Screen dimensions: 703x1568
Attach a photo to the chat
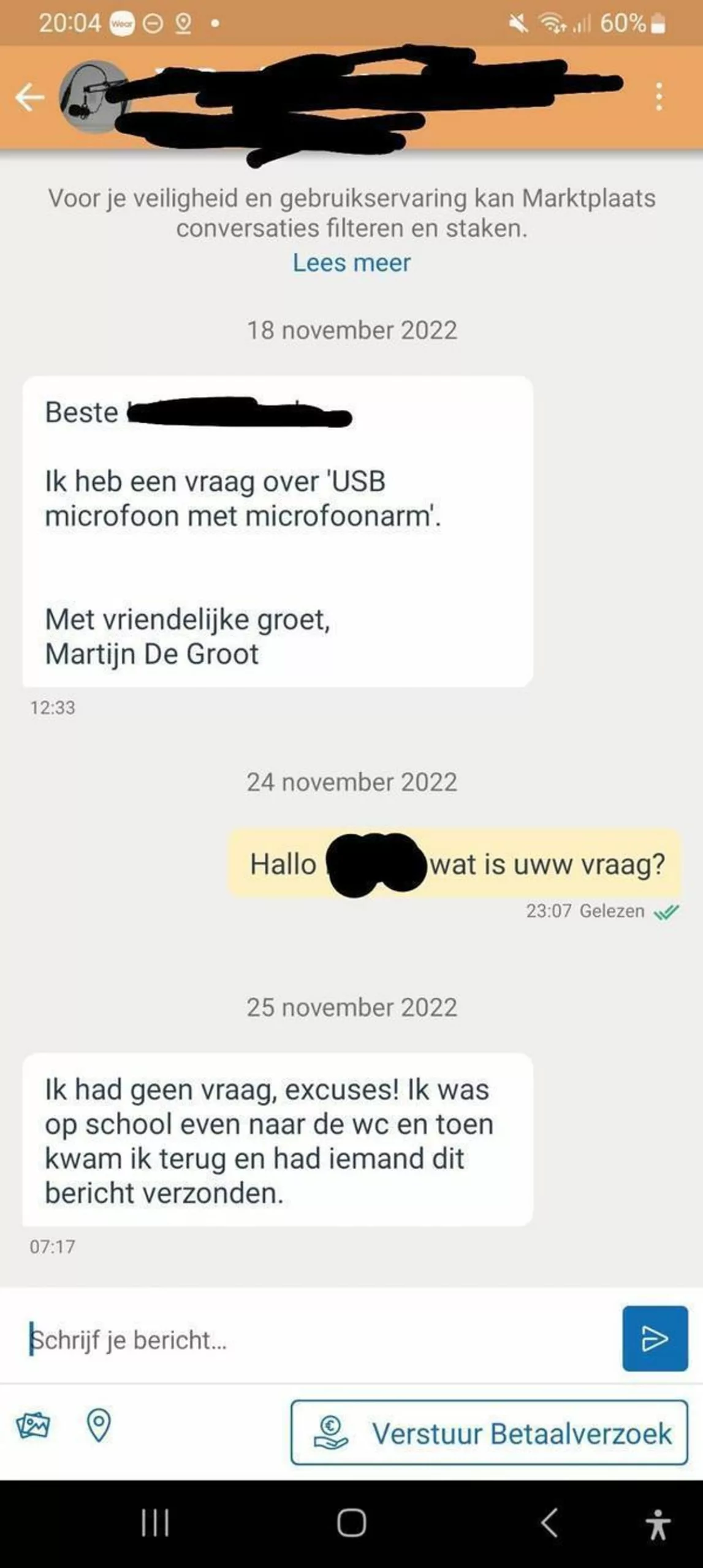pyautogui.click(x=33, y=1426)
